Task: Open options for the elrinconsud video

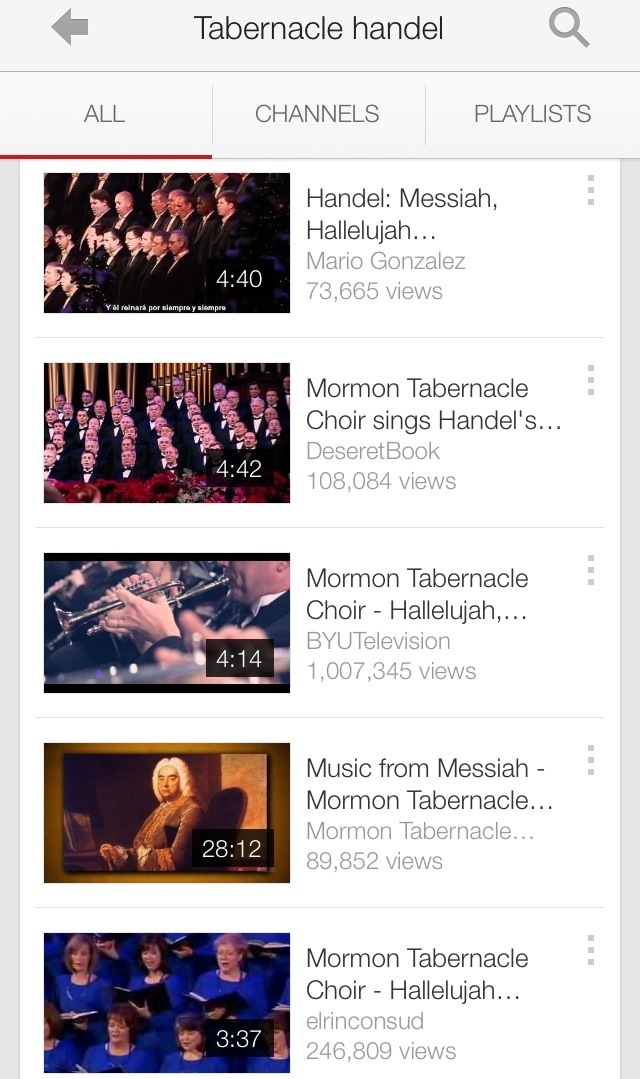Action: (590, 950)
